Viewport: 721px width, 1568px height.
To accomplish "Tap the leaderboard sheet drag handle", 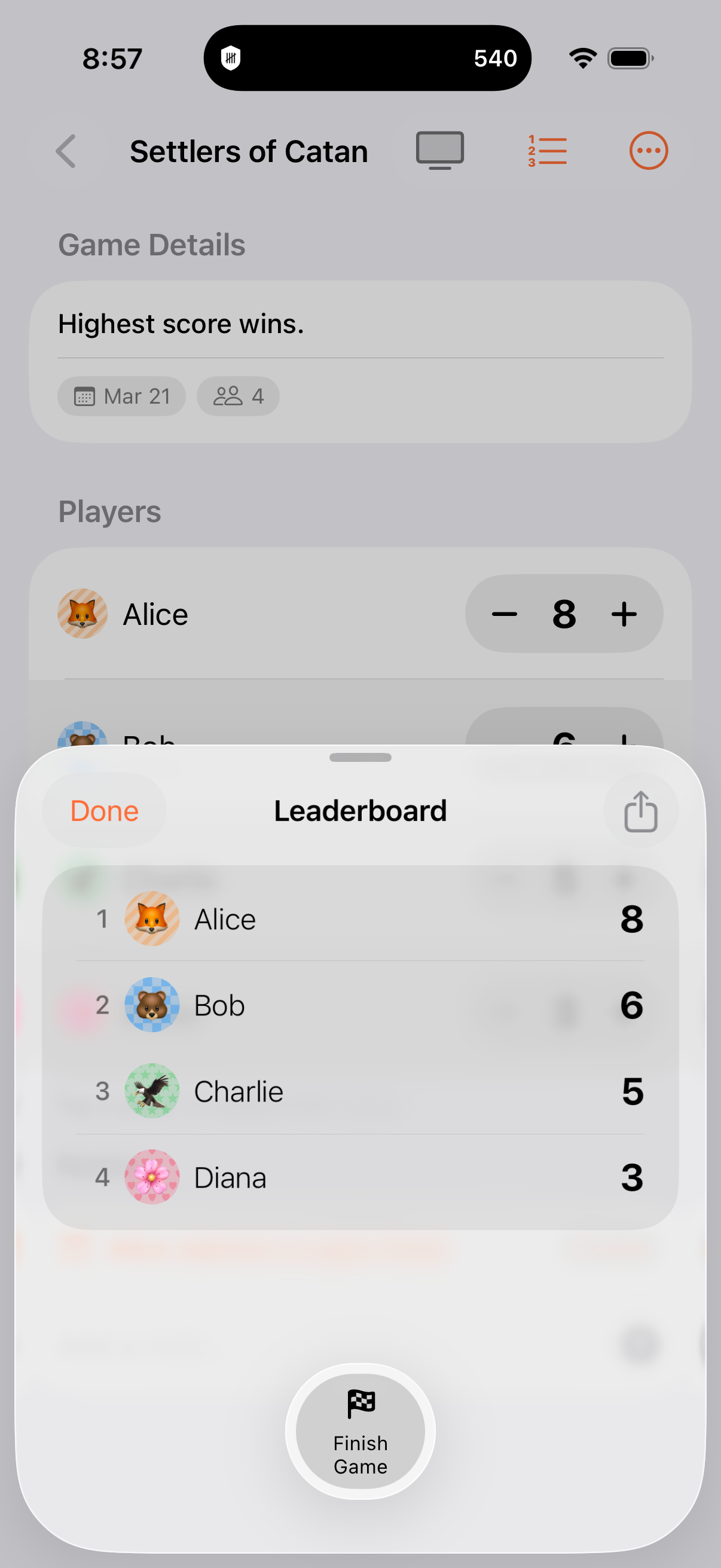I will pyautogui.click(x=360, y=757).
